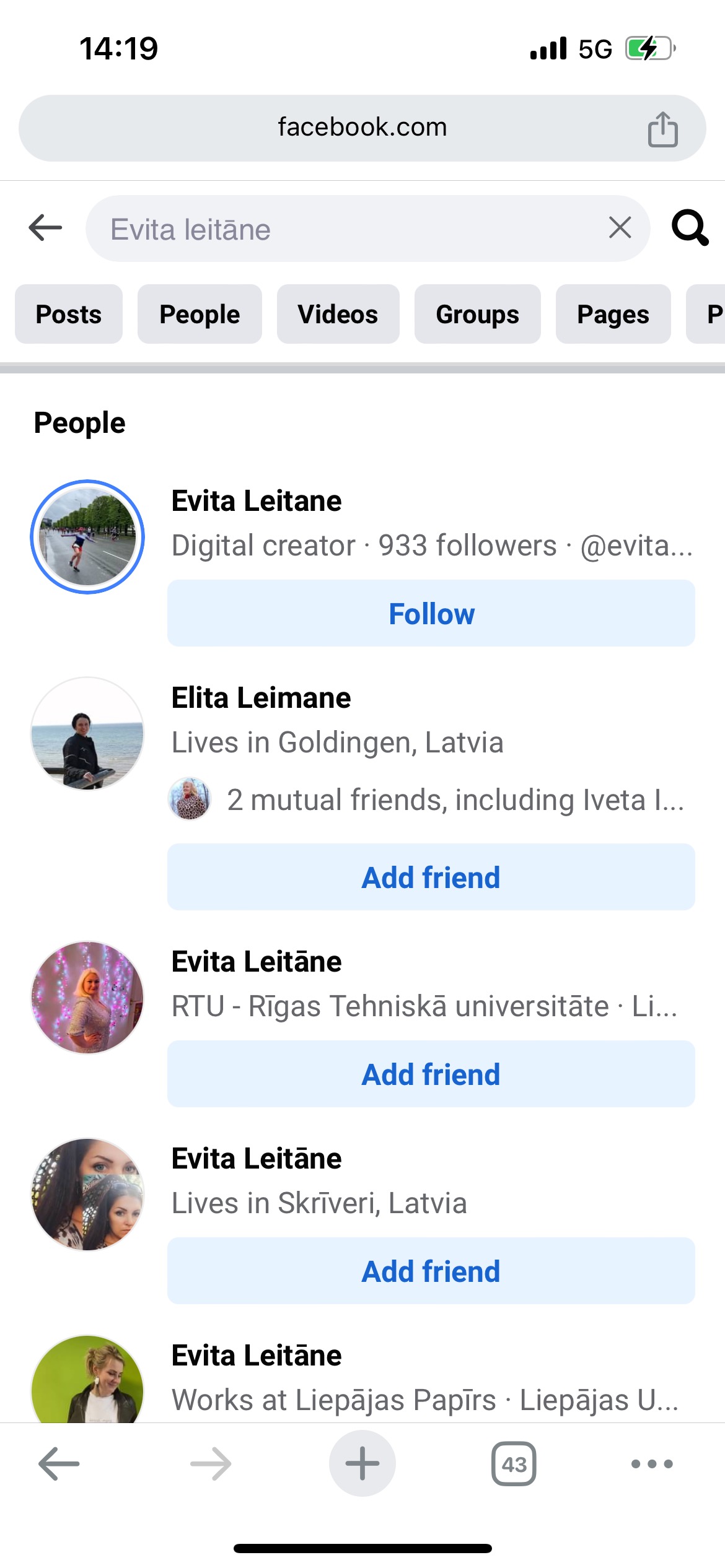This screenshot has height=1568, width=725.
Task: Add friend Evita Leitāne from RTU
Action: pyautogui.click(x=431, y=1074)
